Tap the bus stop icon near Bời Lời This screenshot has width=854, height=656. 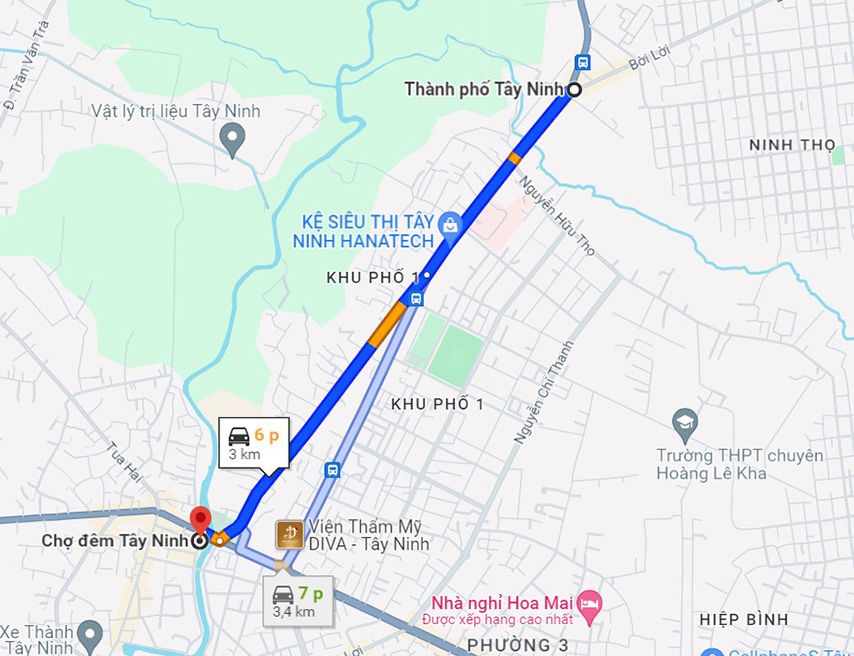[x=583, y=62]
